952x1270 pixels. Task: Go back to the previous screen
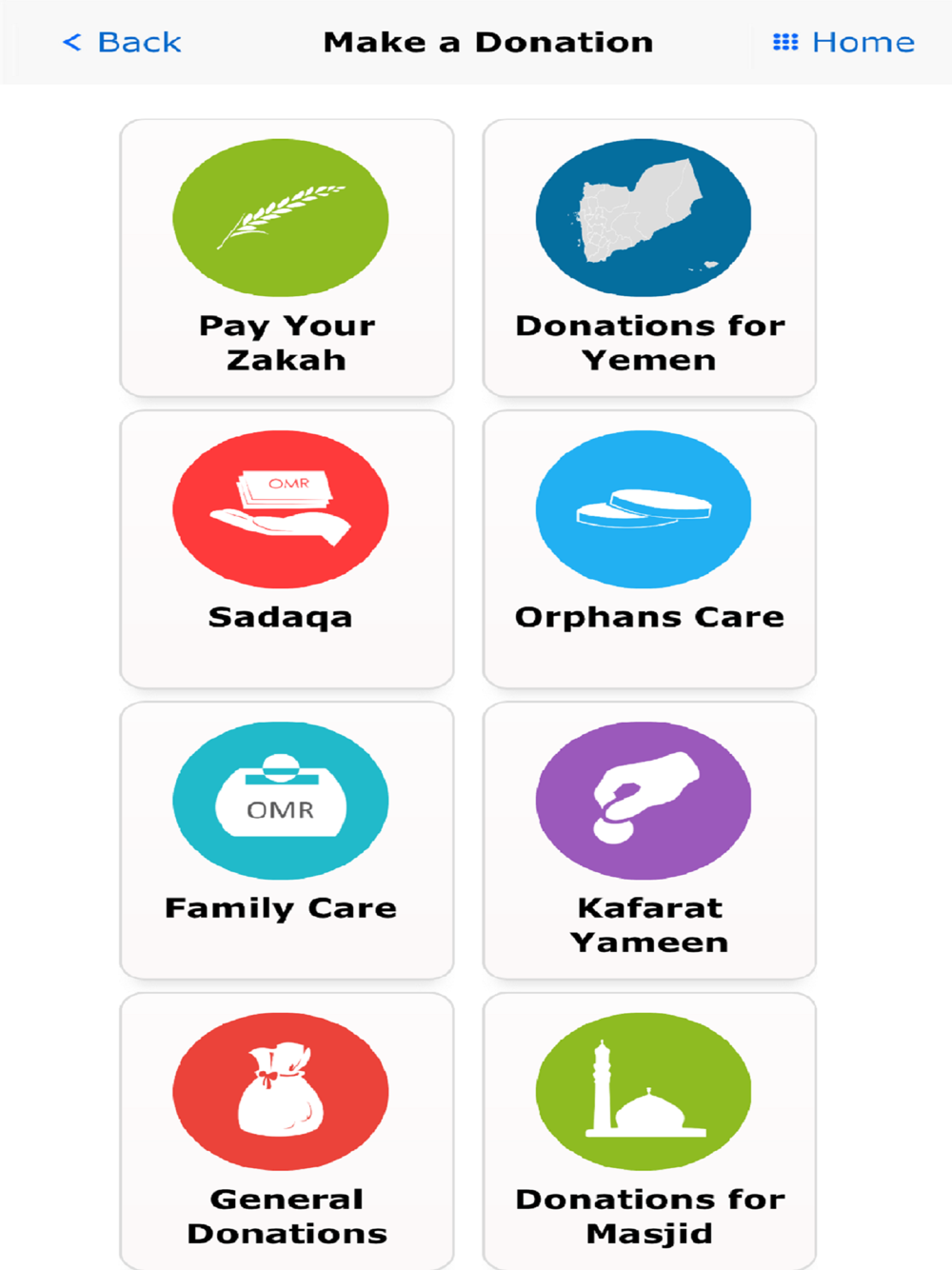pos(122,43)
